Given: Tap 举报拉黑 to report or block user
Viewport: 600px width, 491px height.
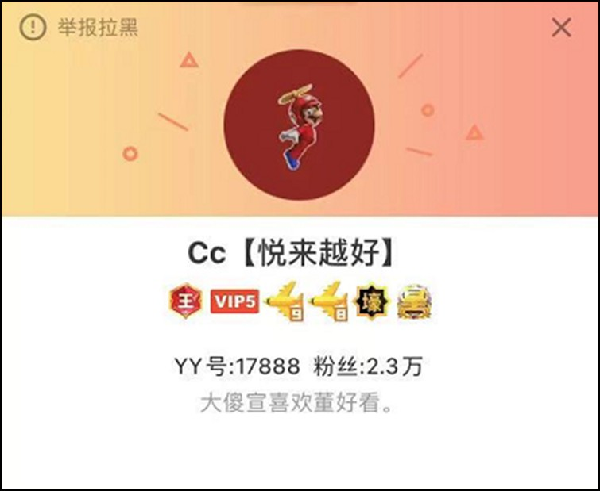Looking at the screenshot, I should [x=82, y=28].
